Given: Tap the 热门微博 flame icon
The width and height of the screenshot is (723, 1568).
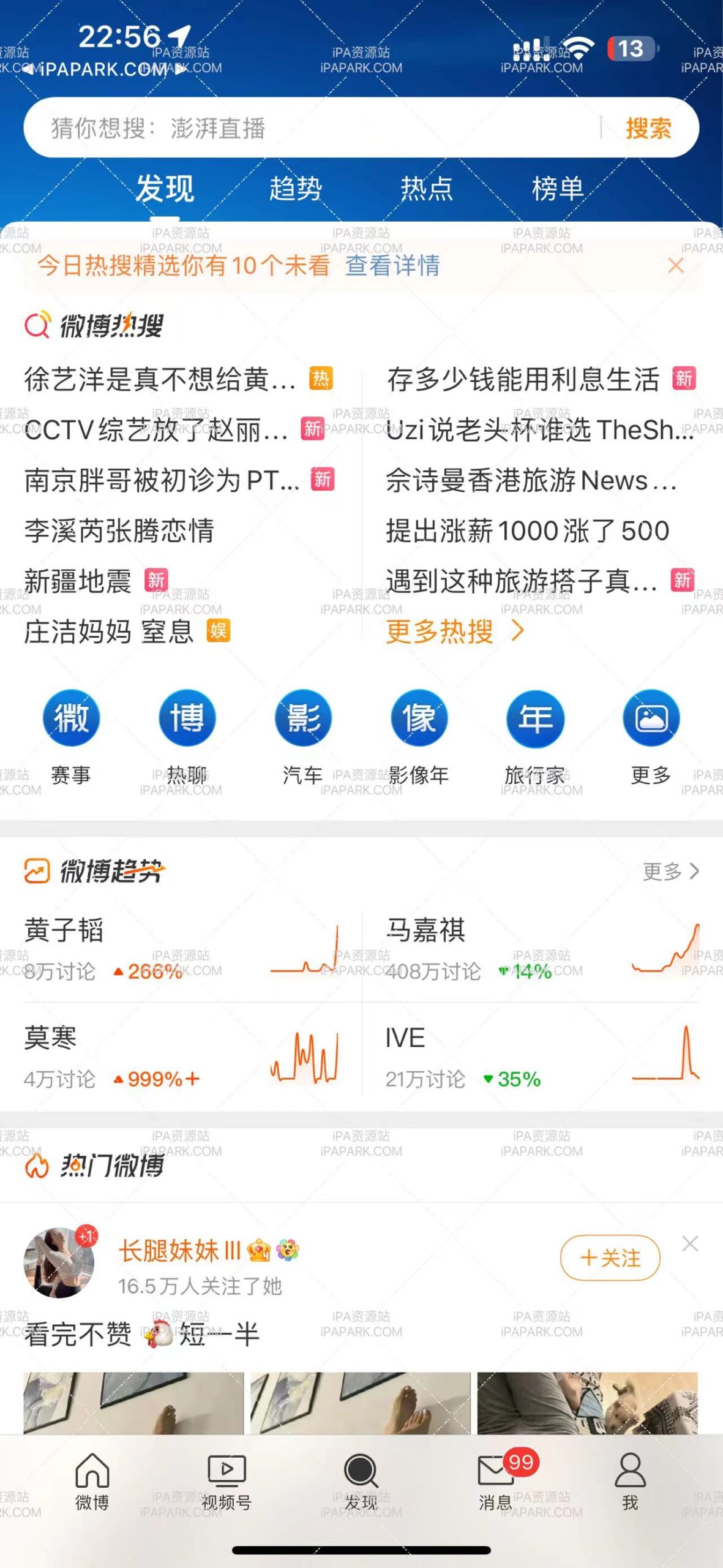Looking at the screenshot, I should tap(38, 1166).
